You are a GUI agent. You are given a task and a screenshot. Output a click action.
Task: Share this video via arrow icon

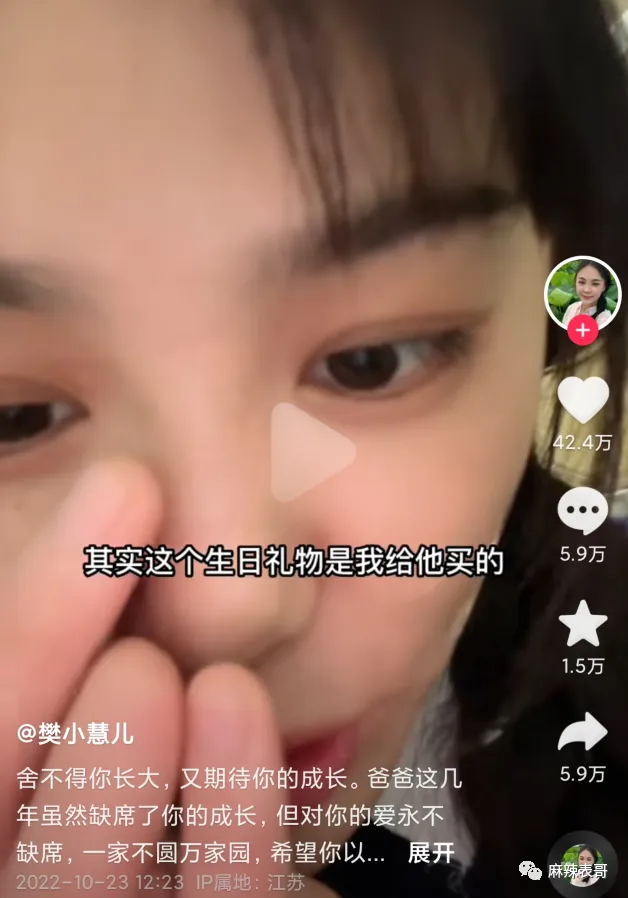point(583,733)
